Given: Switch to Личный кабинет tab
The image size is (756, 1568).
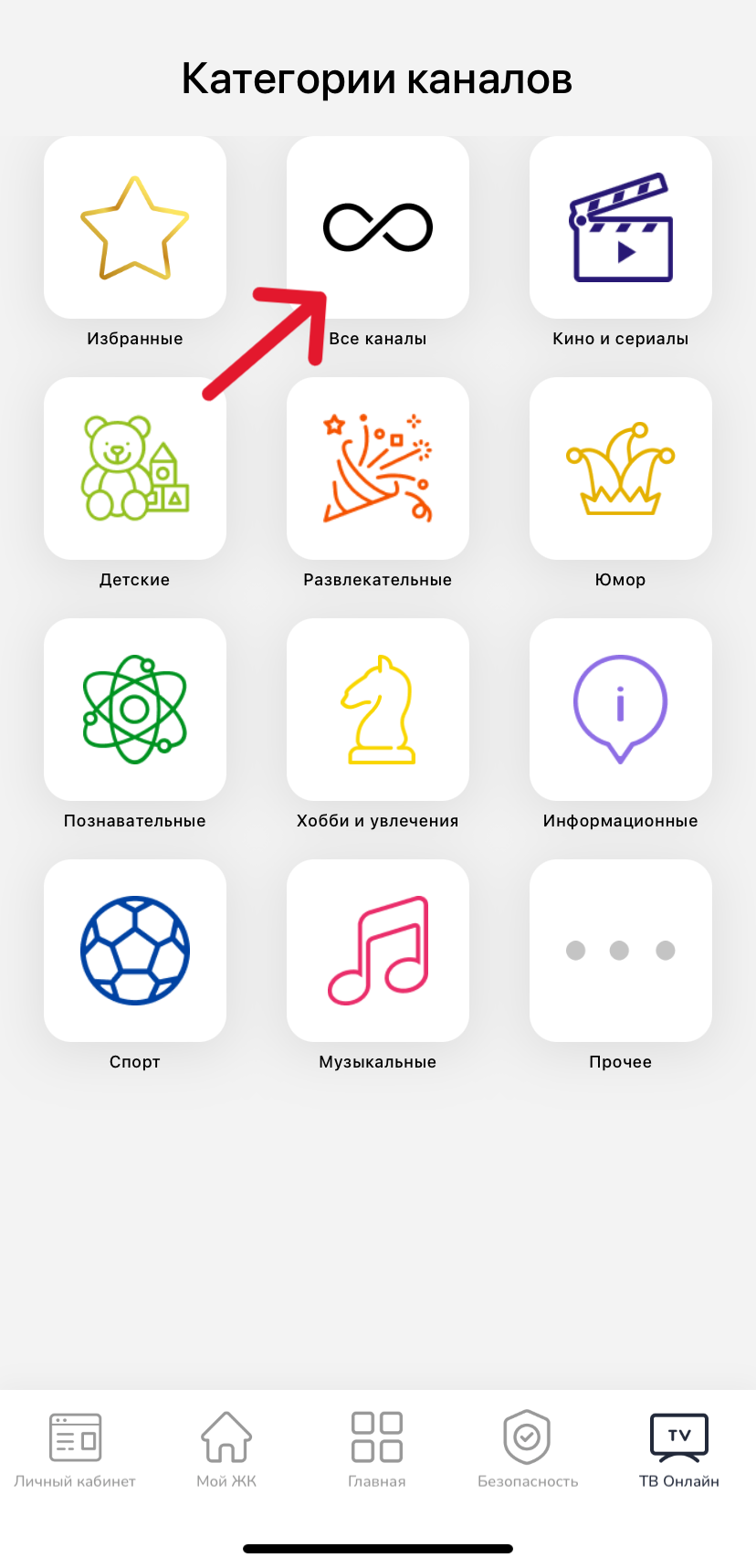Looking at the screenshot, I should point(75,1449).
